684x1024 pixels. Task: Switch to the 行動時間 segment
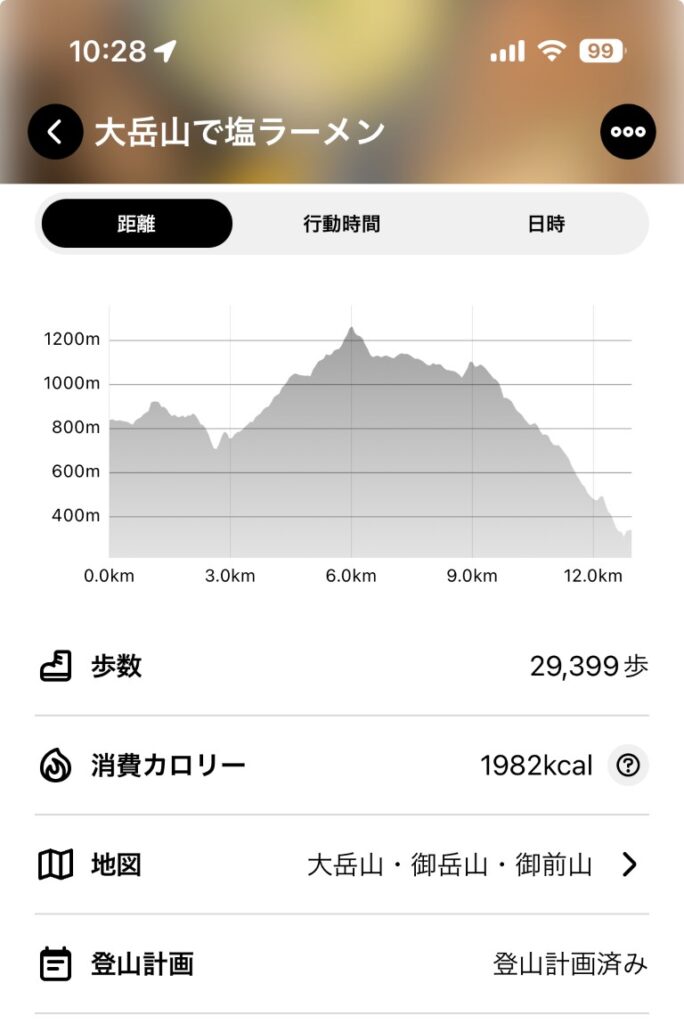342,224
